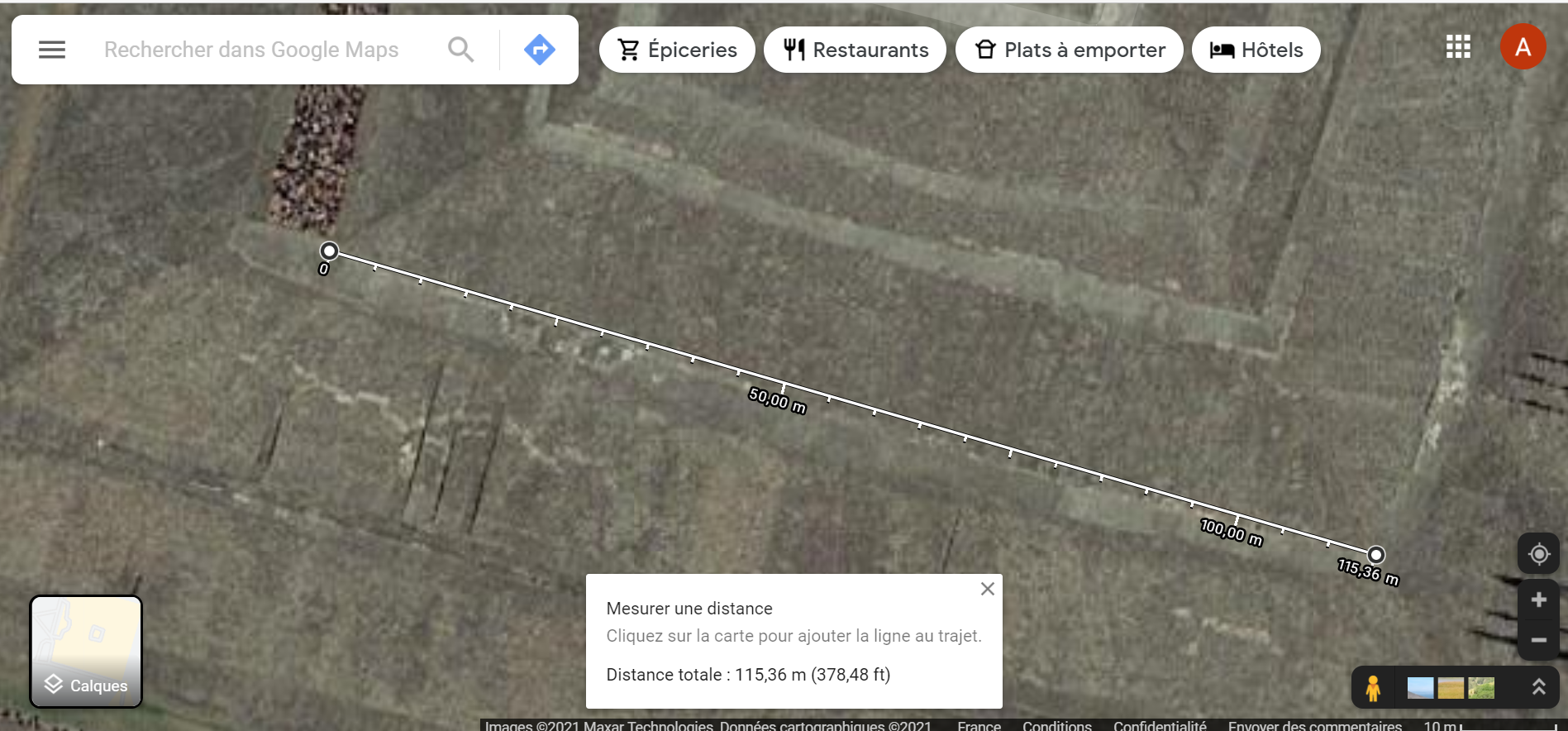Activate the Street View pegman

[x=1373, y=688]
